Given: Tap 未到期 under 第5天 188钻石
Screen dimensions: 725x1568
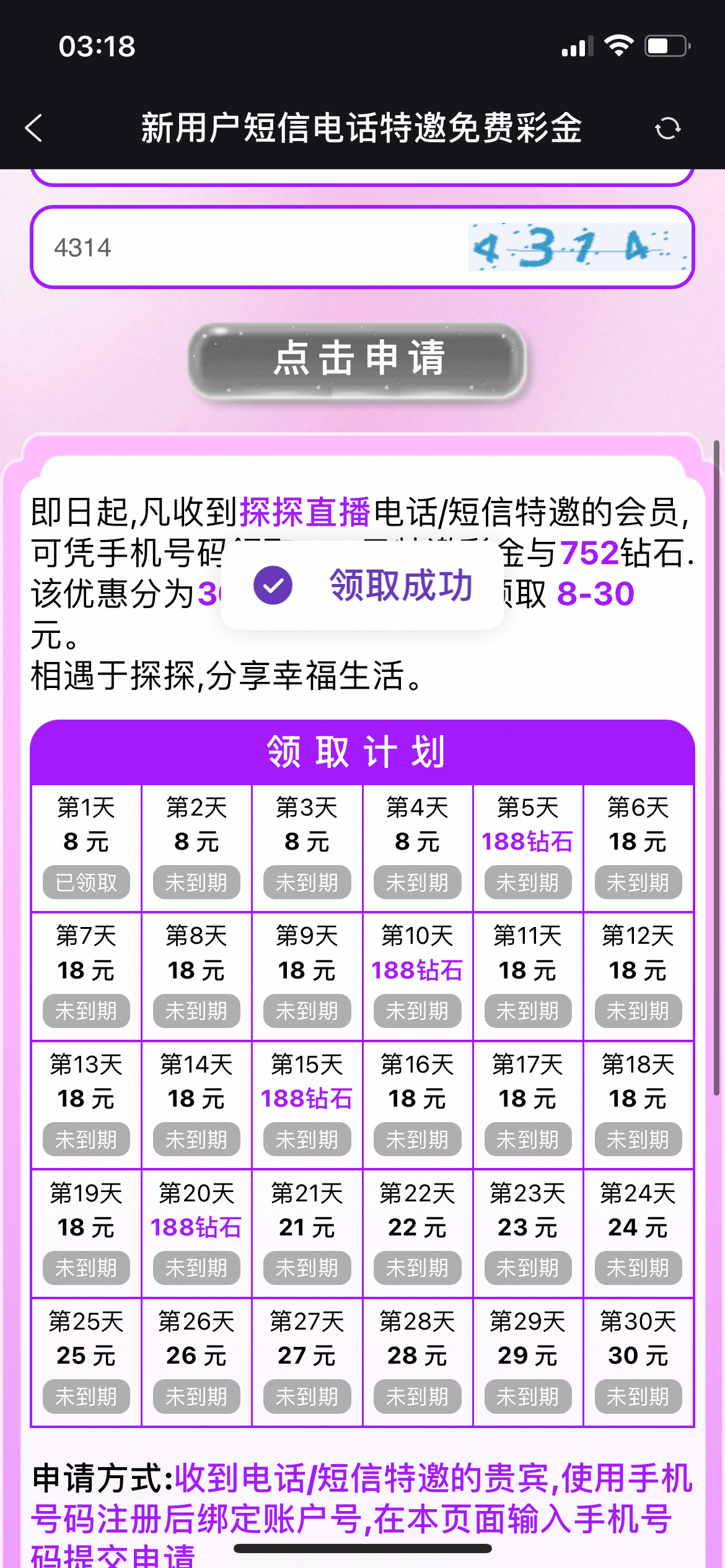Looking at the screenshot, I should click(x=527, y=882).
